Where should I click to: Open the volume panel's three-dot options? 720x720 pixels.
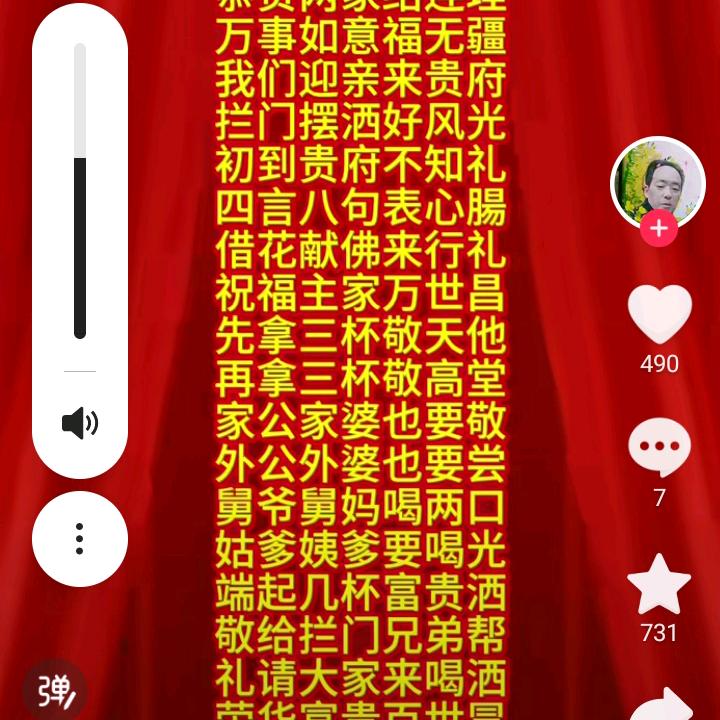tap(80, 539)
